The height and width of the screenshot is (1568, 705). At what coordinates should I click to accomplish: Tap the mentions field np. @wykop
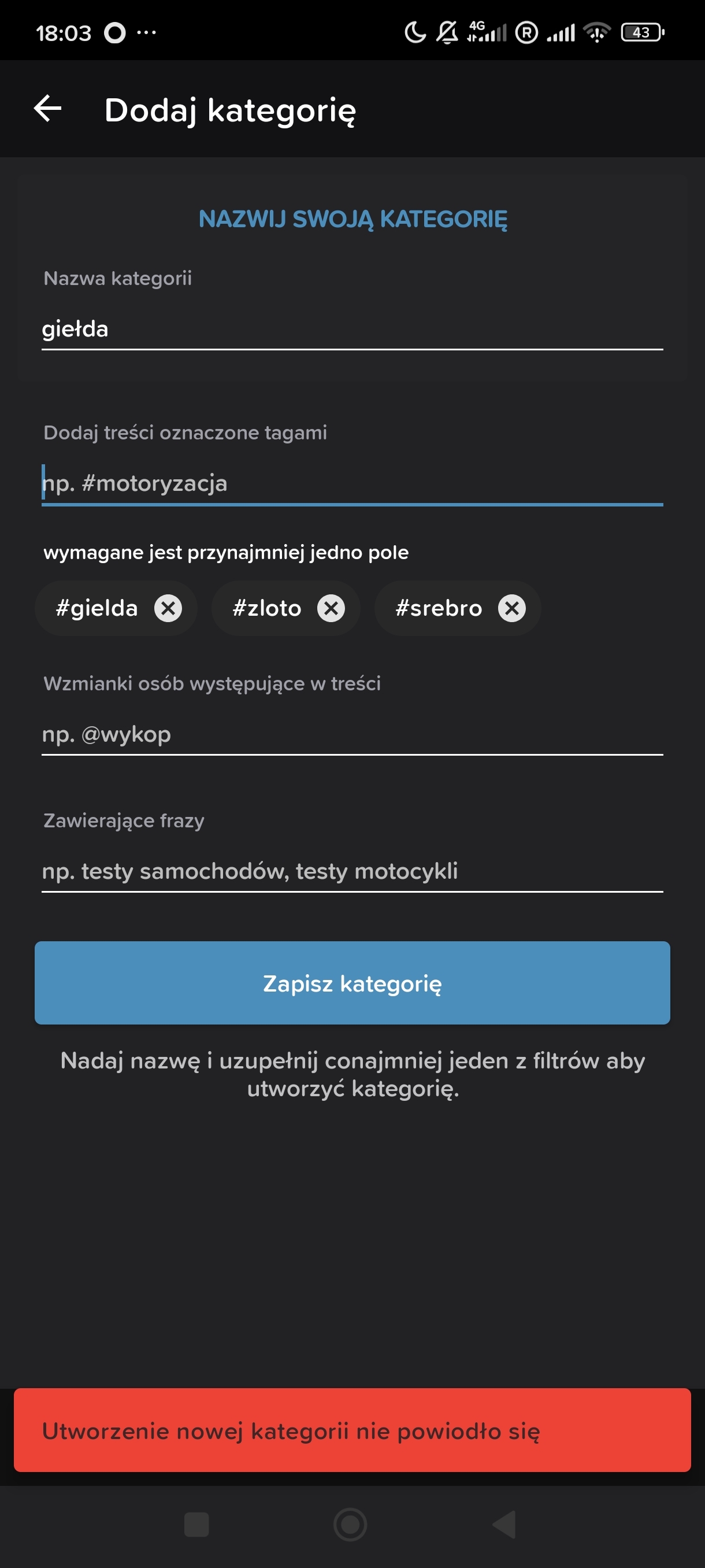coord(351,735)
